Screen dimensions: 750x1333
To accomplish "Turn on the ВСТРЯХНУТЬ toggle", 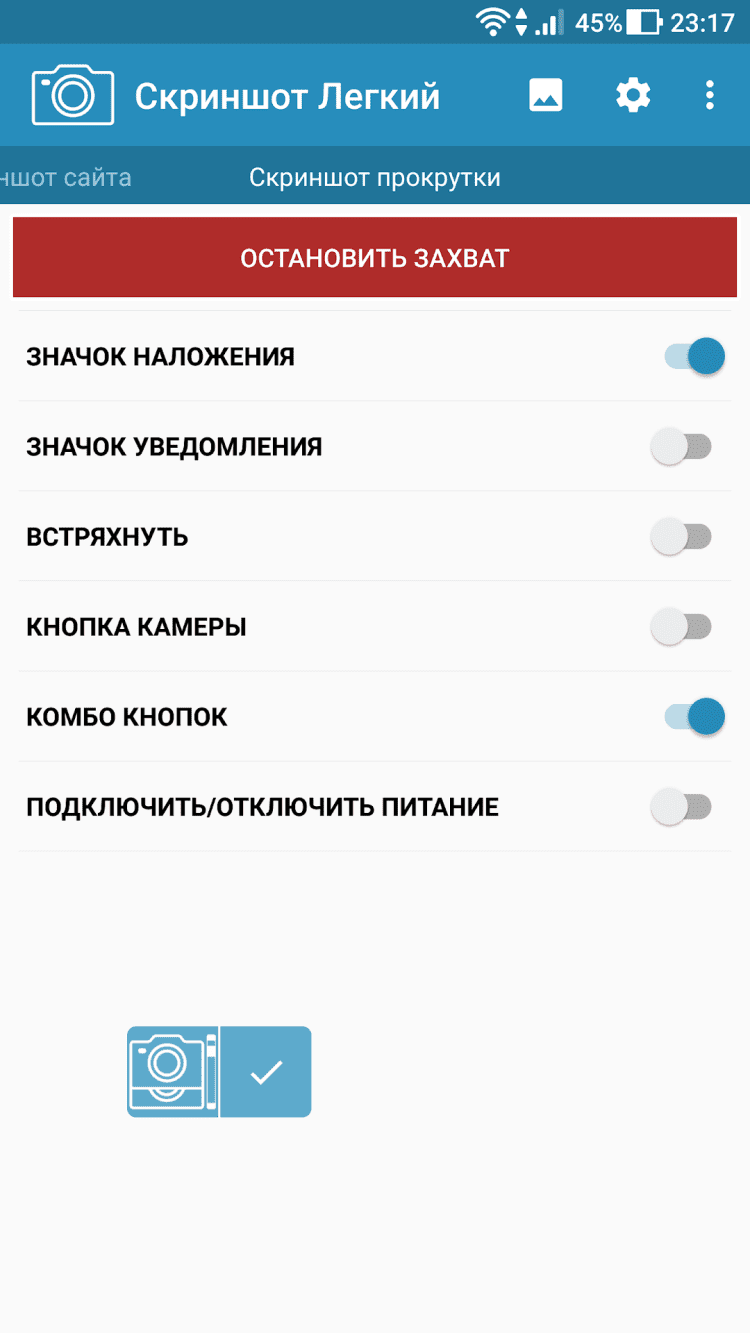I will click(681, 537).
